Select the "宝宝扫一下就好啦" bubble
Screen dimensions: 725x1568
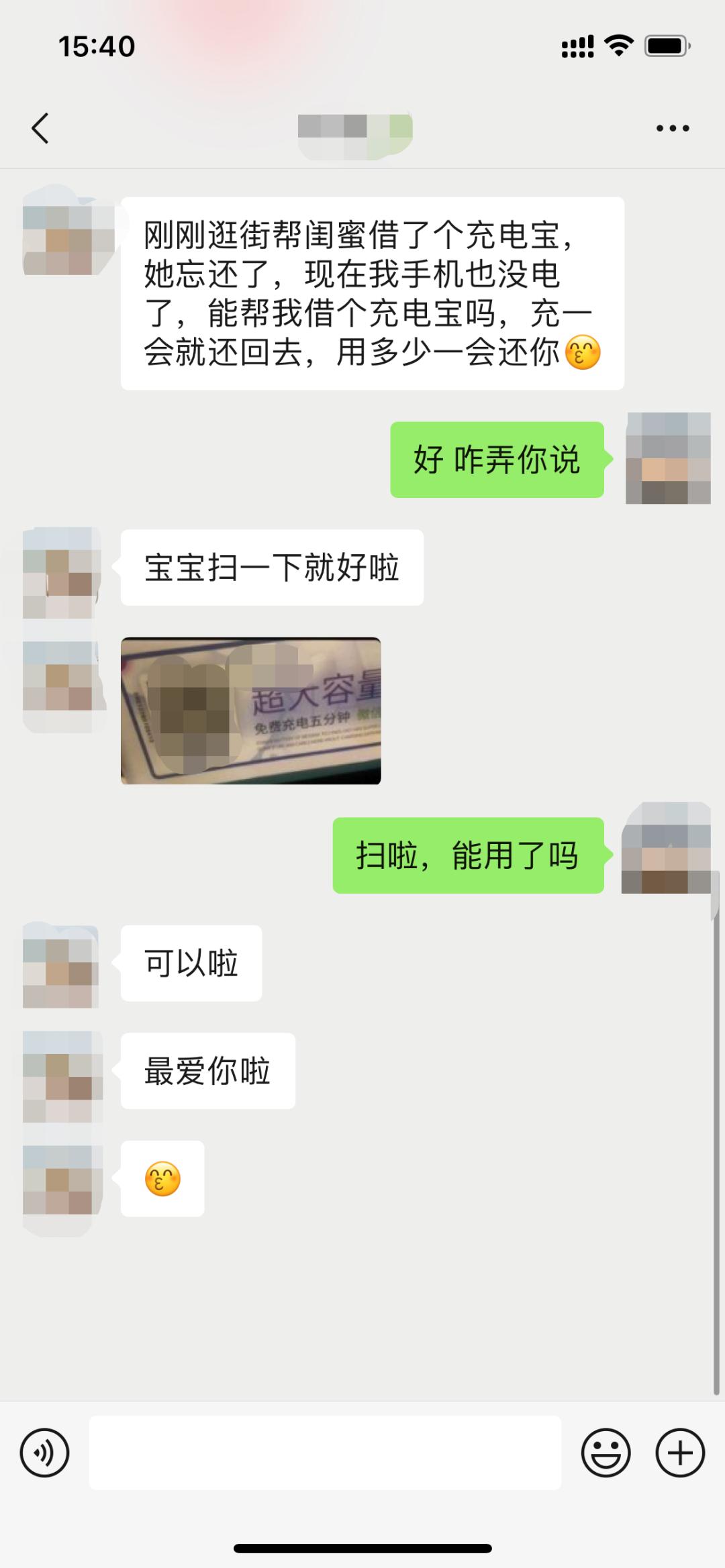click(271, 568)
